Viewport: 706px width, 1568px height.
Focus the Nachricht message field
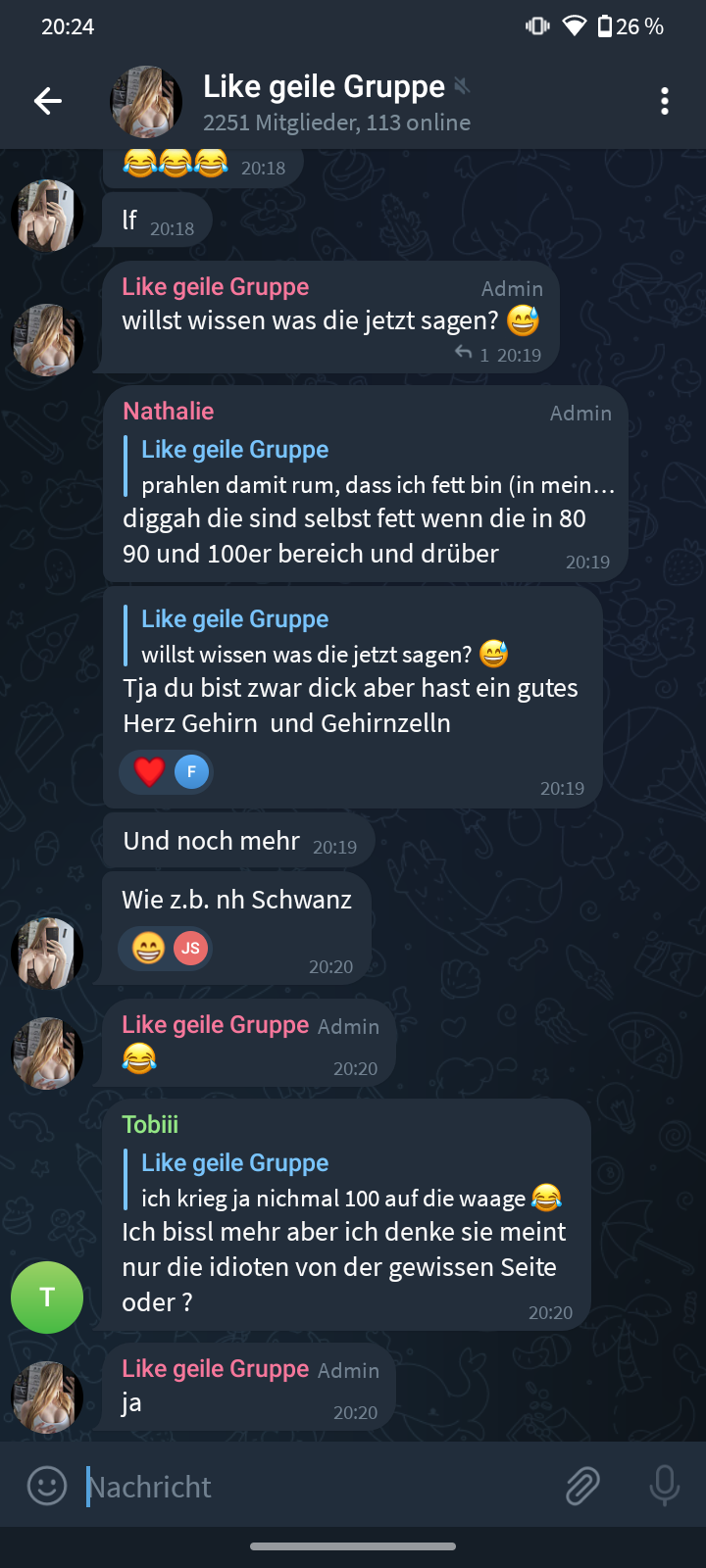coord(314,1487)
